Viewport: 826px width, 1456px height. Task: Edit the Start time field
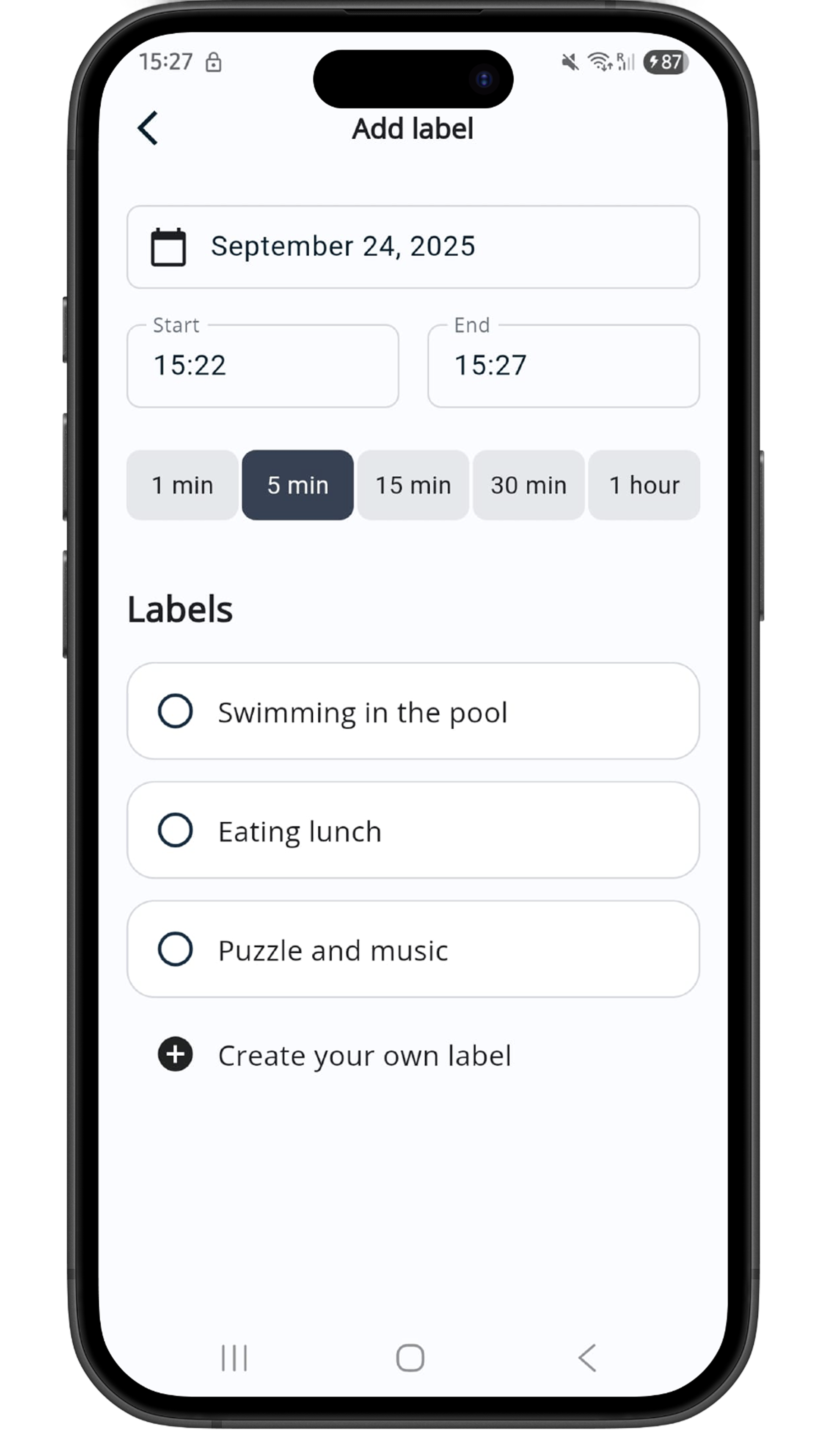262,365
